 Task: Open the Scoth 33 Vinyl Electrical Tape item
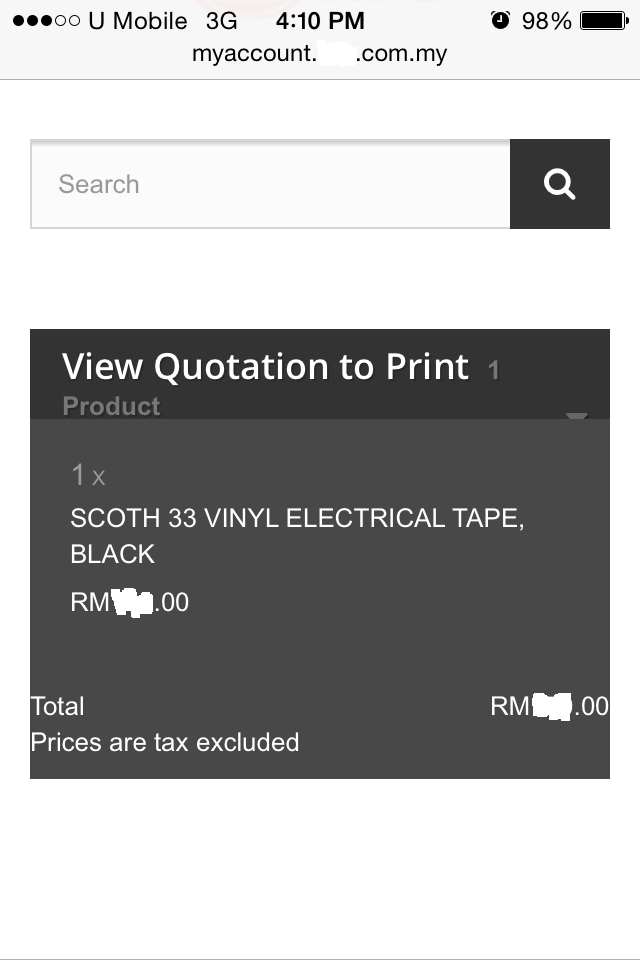click(x=297, y=535)
